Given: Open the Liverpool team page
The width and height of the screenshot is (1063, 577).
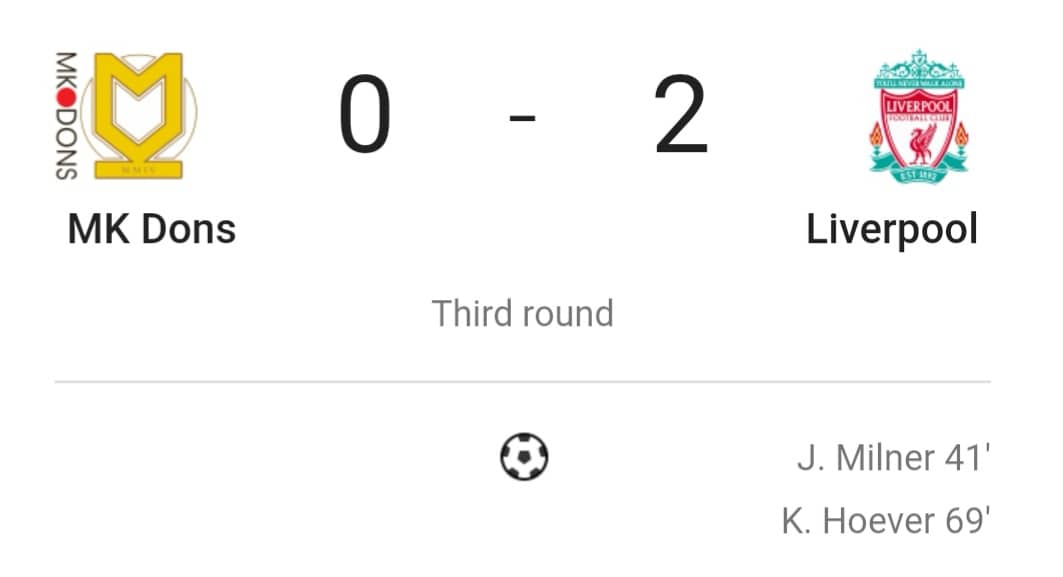Looking at the screenshot, I should pos(892,229).
